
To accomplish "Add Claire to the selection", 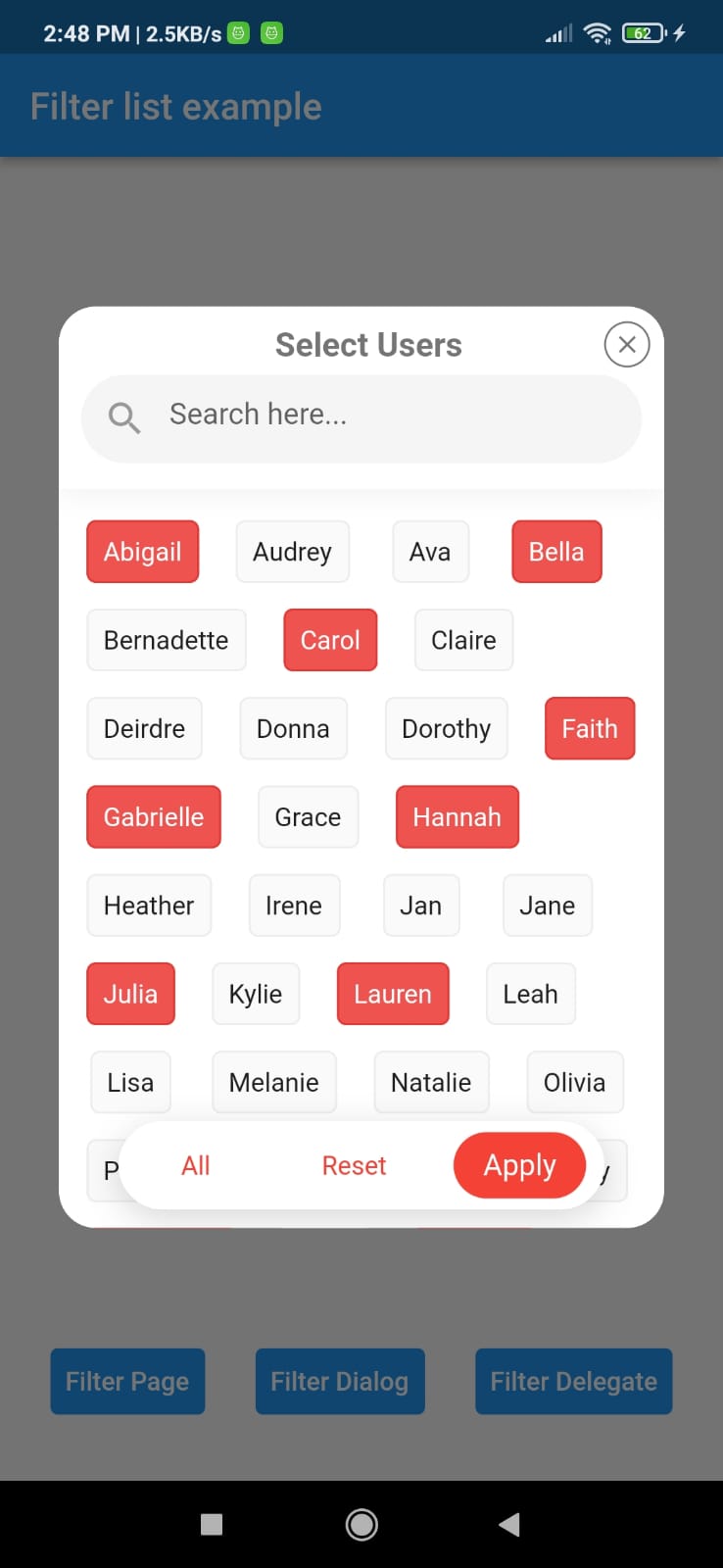I will click(463, 640).
